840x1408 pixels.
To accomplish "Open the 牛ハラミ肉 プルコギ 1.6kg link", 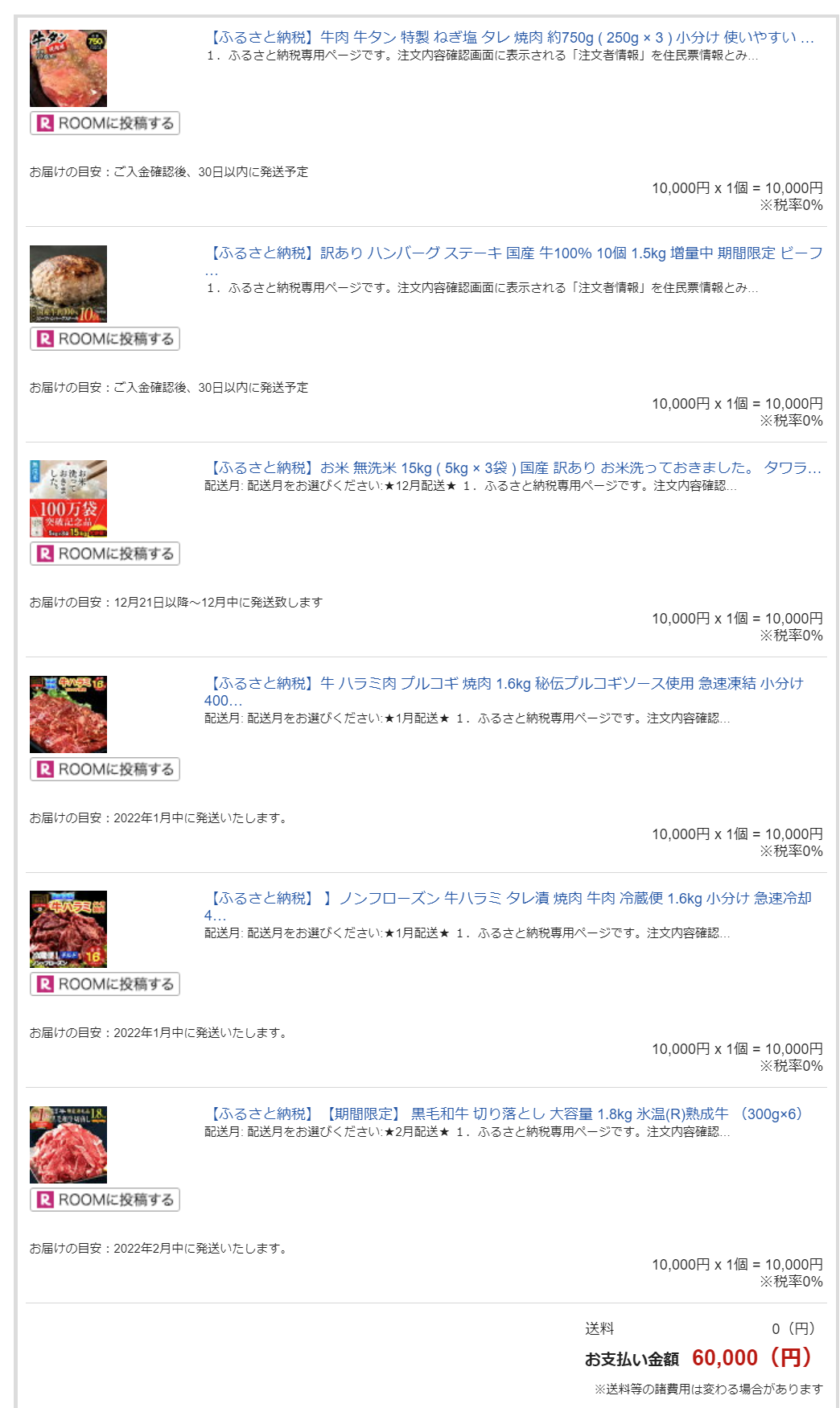I will pos(505,684).
